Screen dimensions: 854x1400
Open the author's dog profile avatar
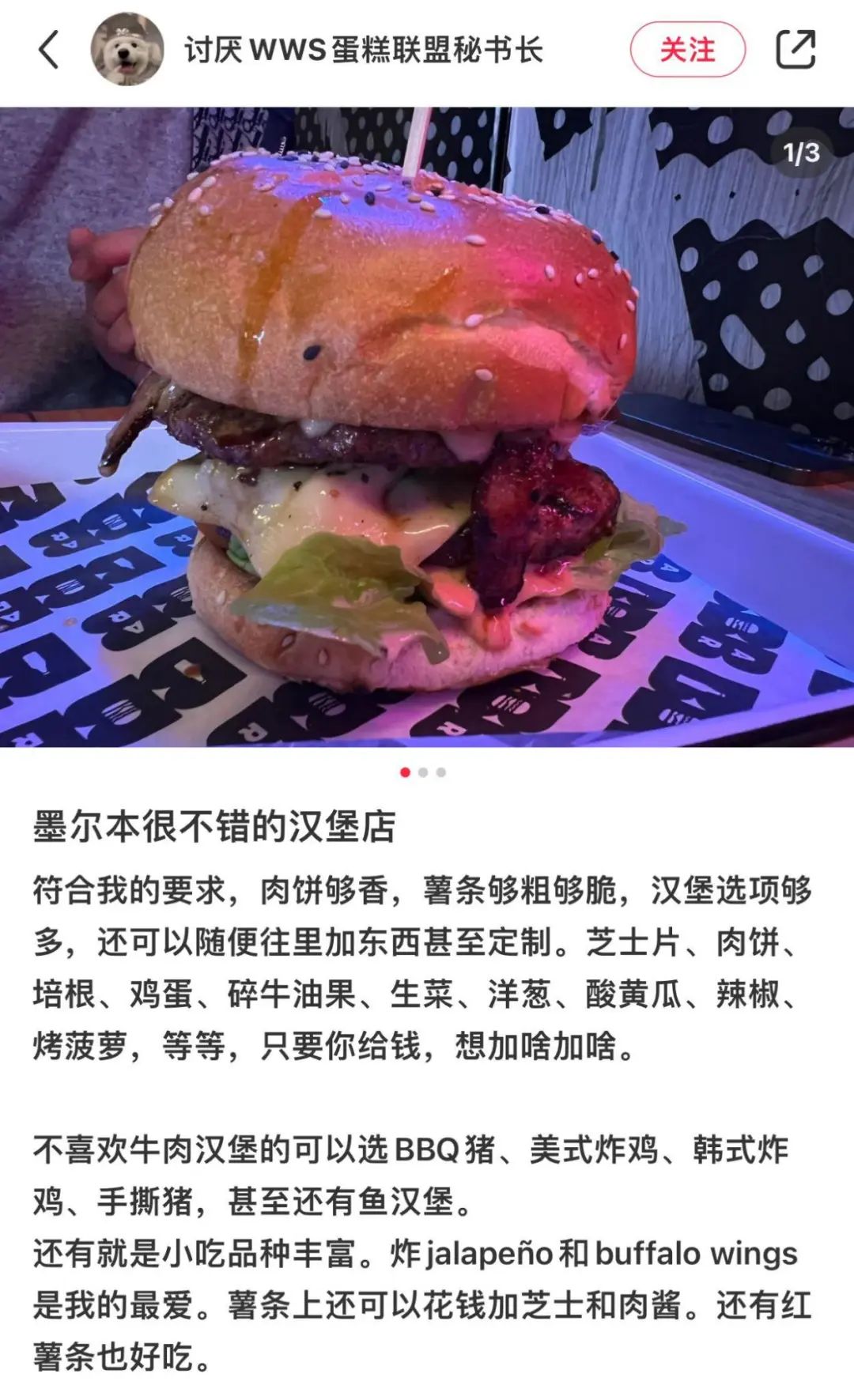pos(127,49)
